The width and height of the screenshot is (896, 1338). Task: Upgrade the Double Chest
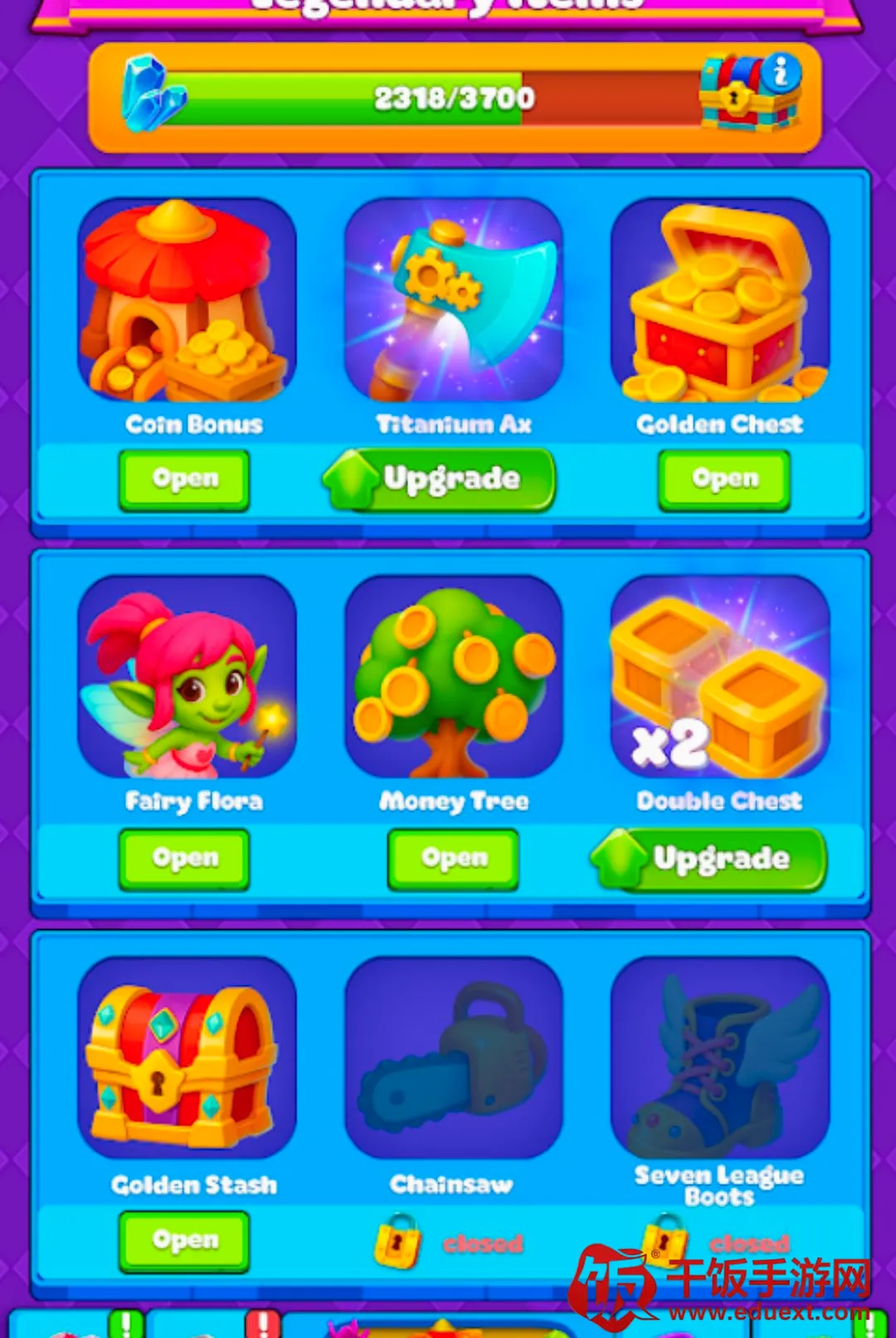click(709, 859)
